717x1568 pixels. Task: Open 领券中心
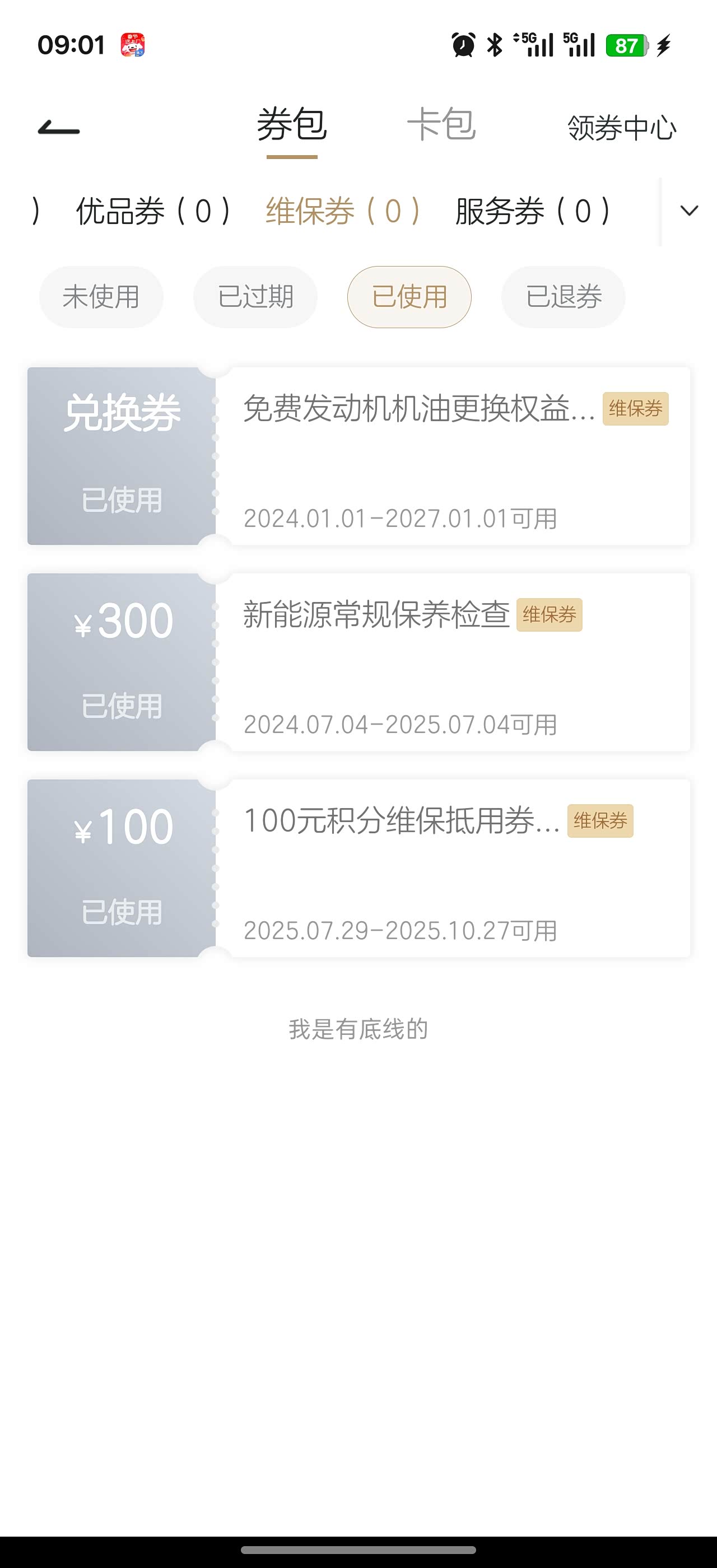(x=621, y=128)
